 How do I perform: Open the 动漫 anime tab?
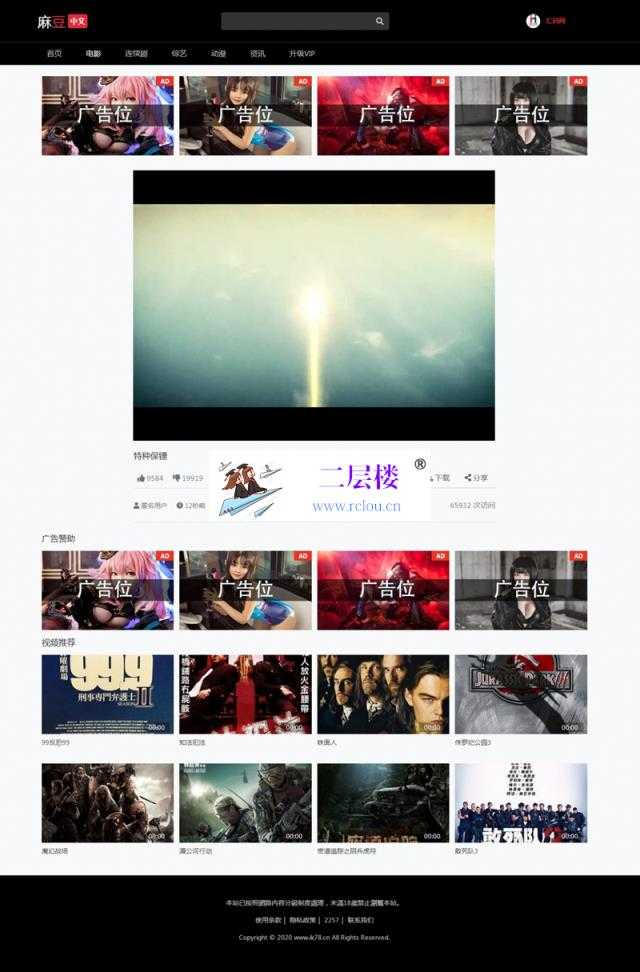coord(218,53)
